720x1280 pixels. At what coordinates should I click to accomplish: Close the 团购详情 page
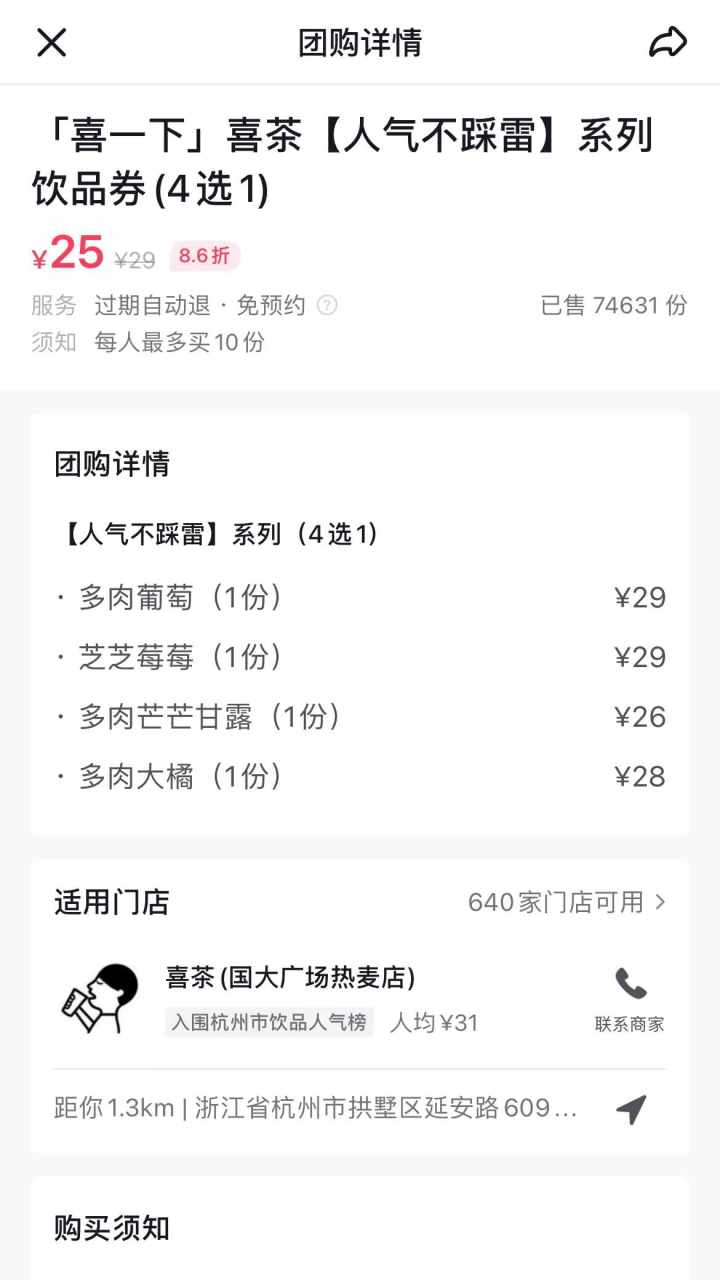(x=51, y=42)
